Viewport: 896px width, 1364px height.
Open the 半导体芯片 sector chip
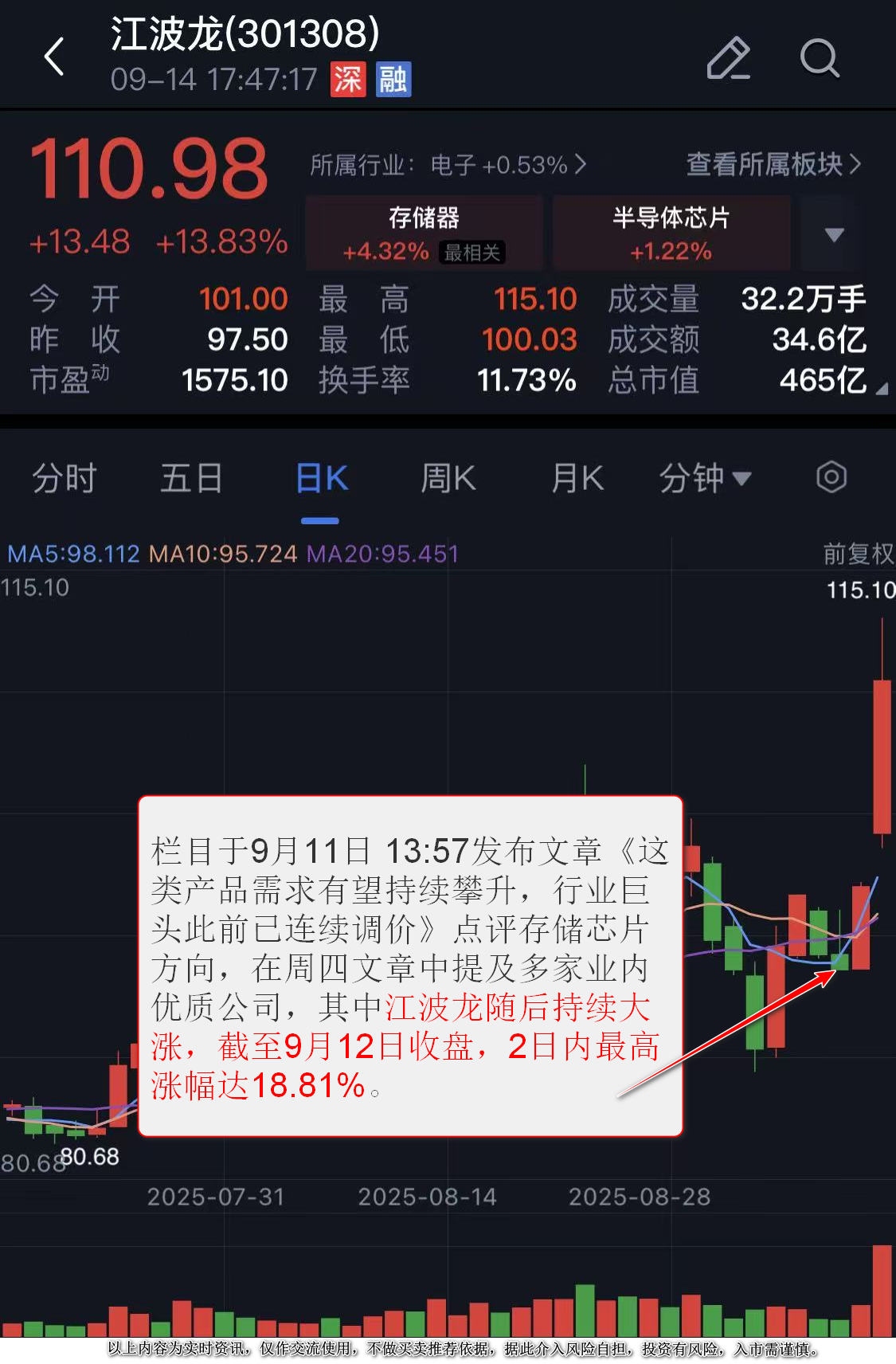pos(671,233)
